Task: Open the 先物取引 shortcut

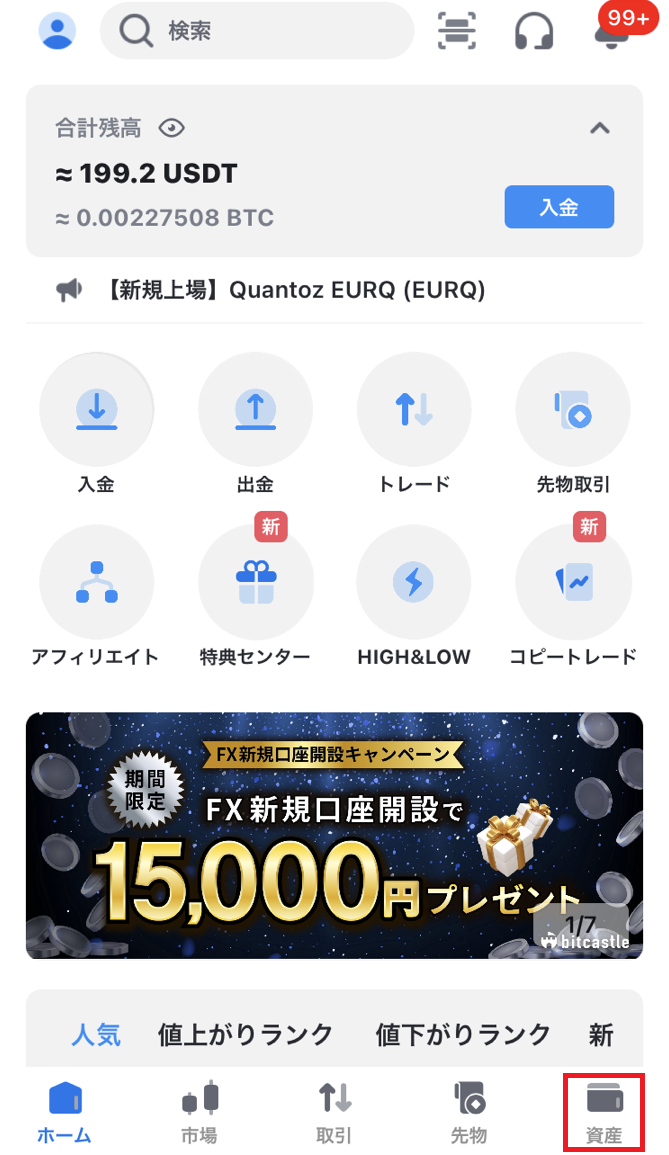Action: [573, 410]
